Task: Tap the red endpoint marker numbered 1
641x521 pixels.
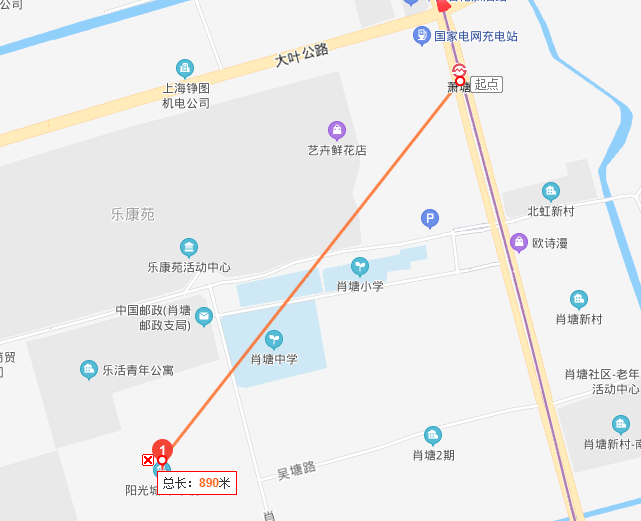Action: pyautogui.click(x=161, y=449)
